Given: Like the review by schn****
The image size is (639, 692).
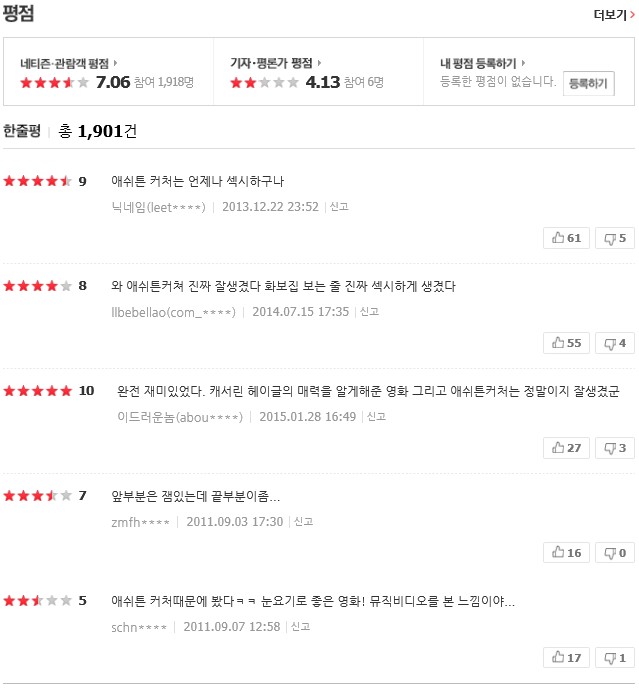Looking at the screenshot, I should pos(566,657).
